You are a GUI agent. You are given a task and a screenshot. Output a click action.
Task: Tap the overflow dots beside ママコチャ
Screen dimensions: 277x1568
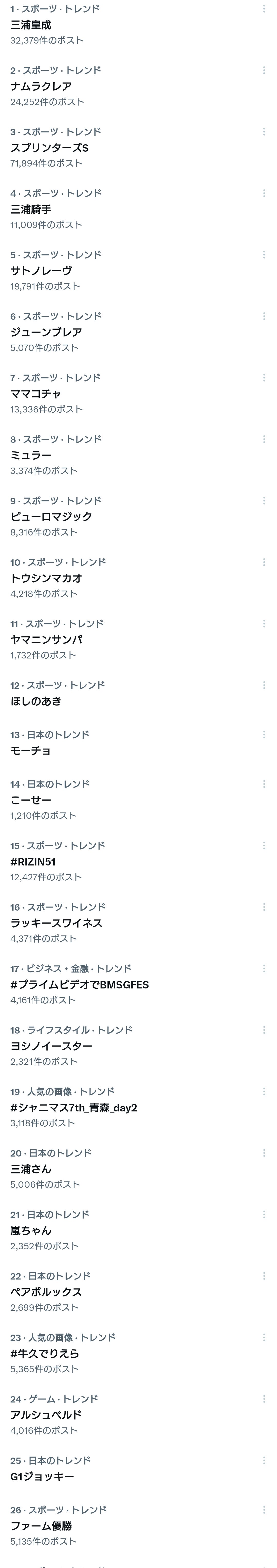click(264, 378)
